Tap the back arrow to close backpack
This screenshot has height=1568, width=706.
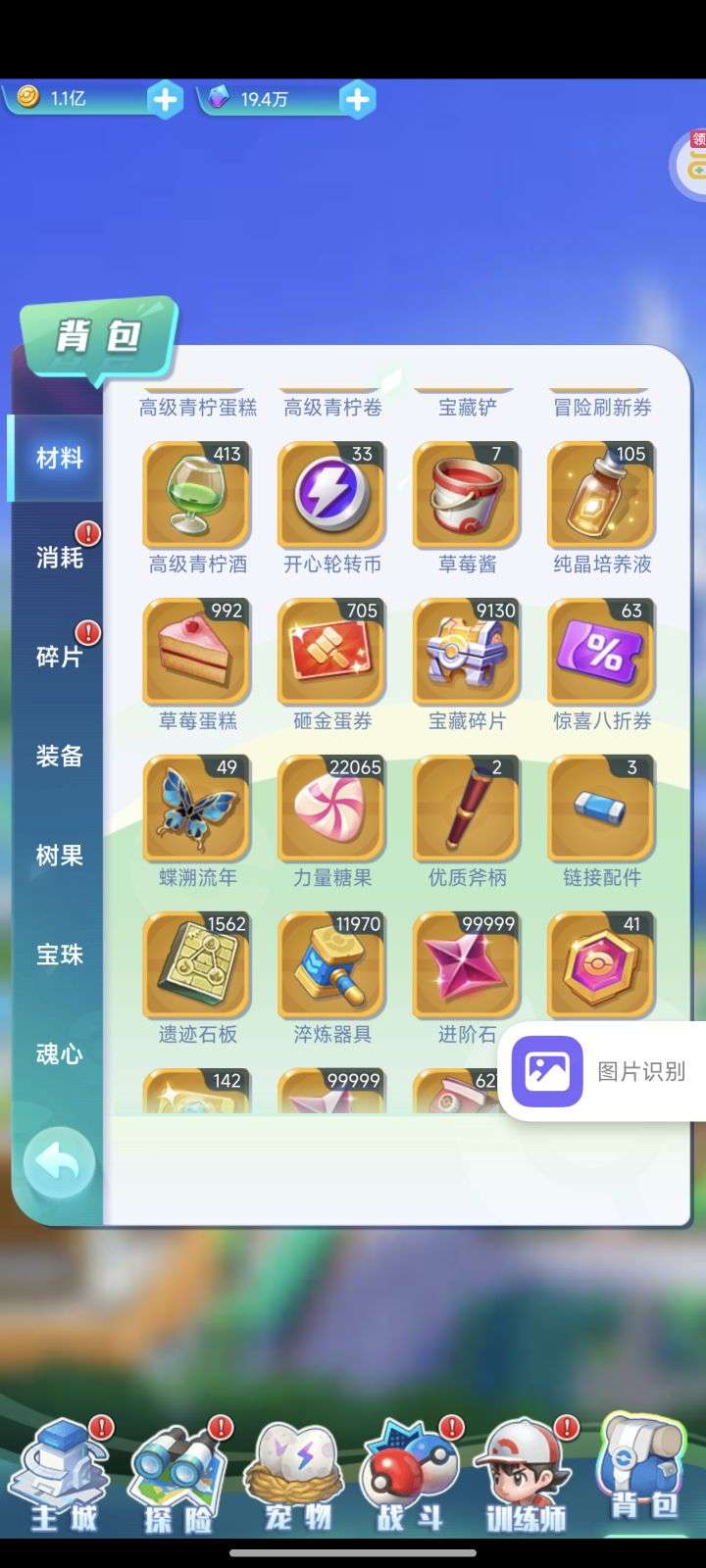click(x=59, y=1163)
